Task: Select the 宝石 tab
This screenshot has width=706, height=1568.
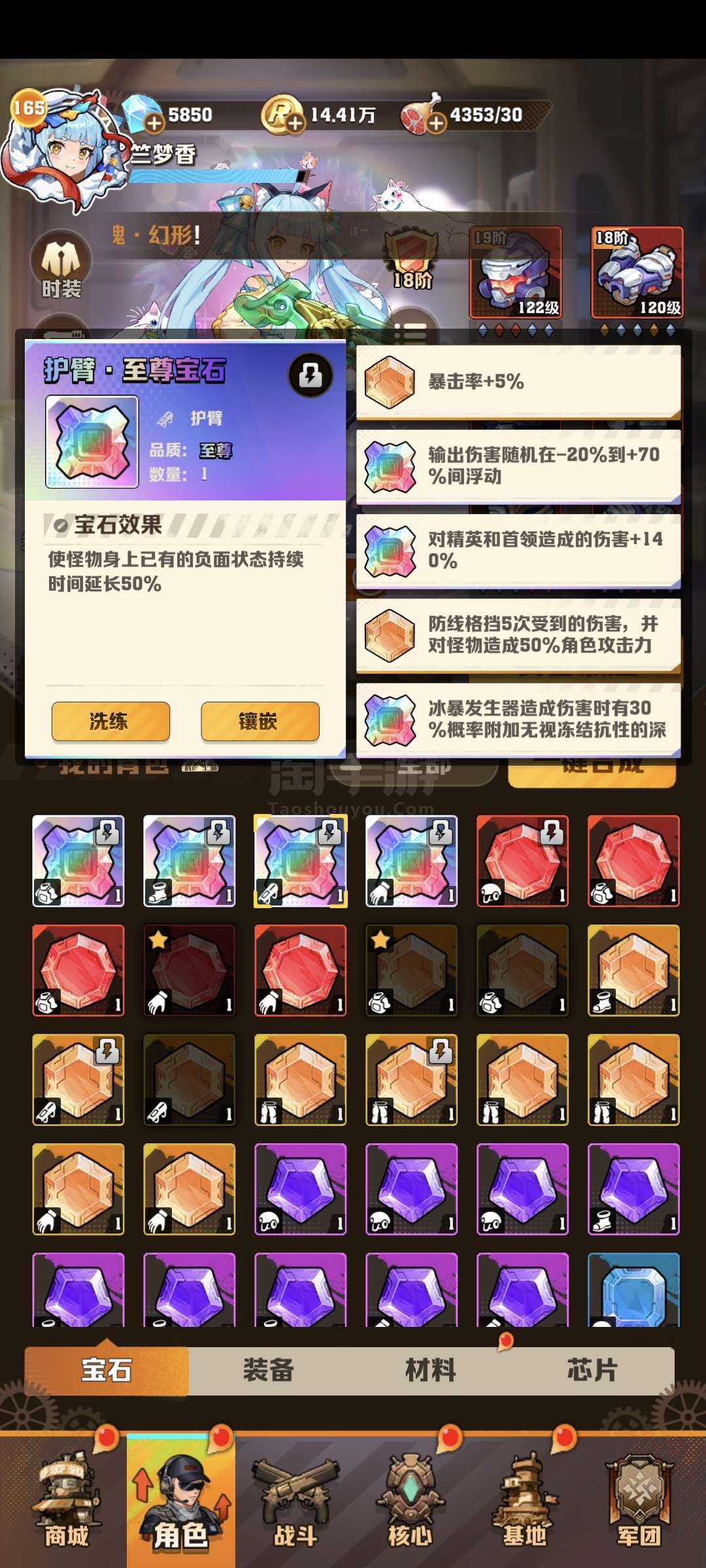Action: tap(107, 1370)
